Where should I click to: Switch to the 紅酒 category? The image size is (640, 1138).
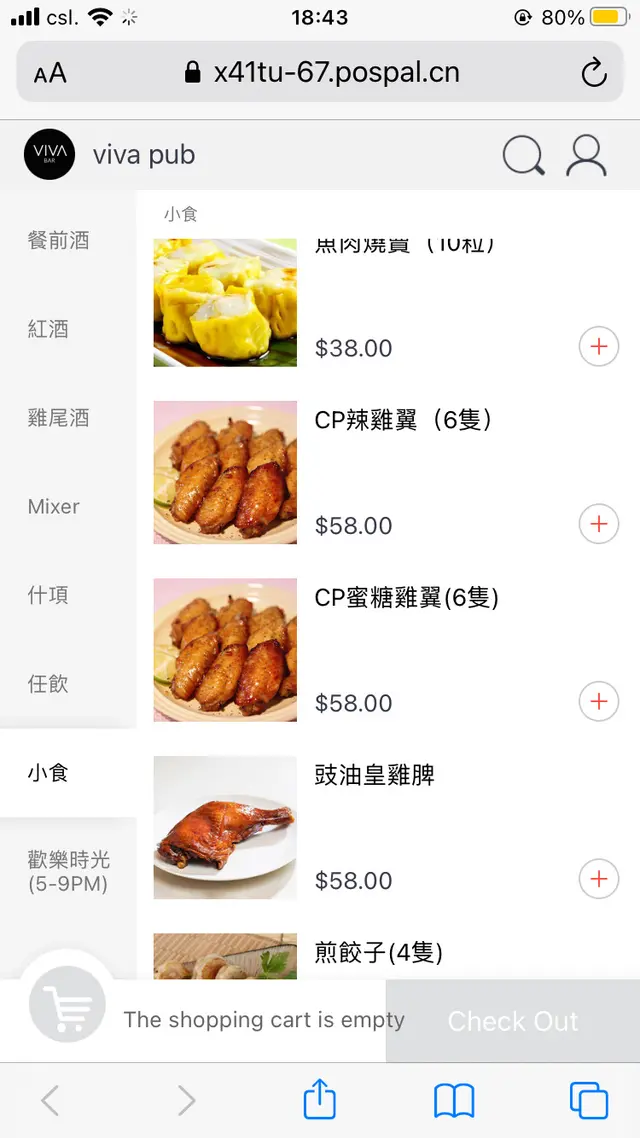point(48,329)
